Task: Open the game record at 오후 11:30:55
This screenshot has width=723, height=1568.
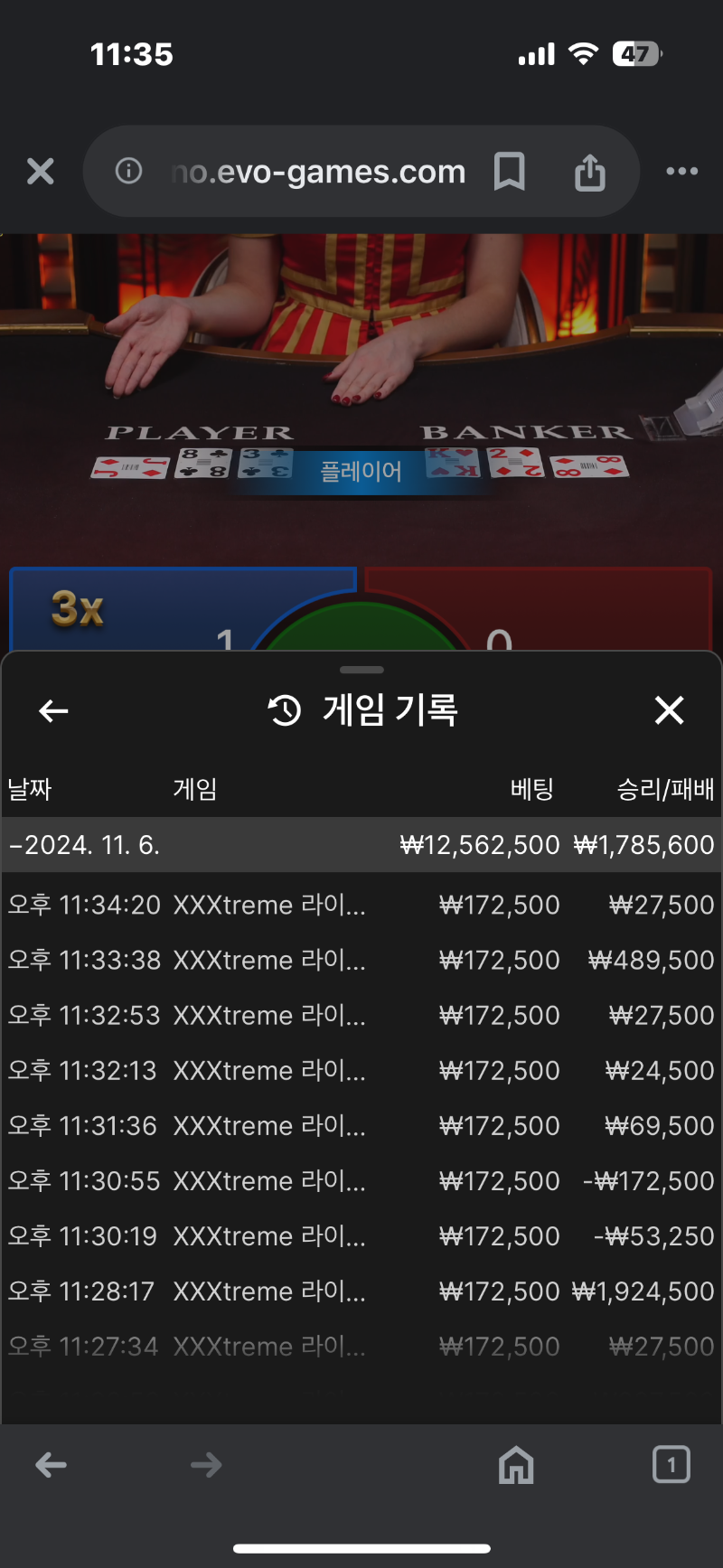Action: tap(361, 1180)
